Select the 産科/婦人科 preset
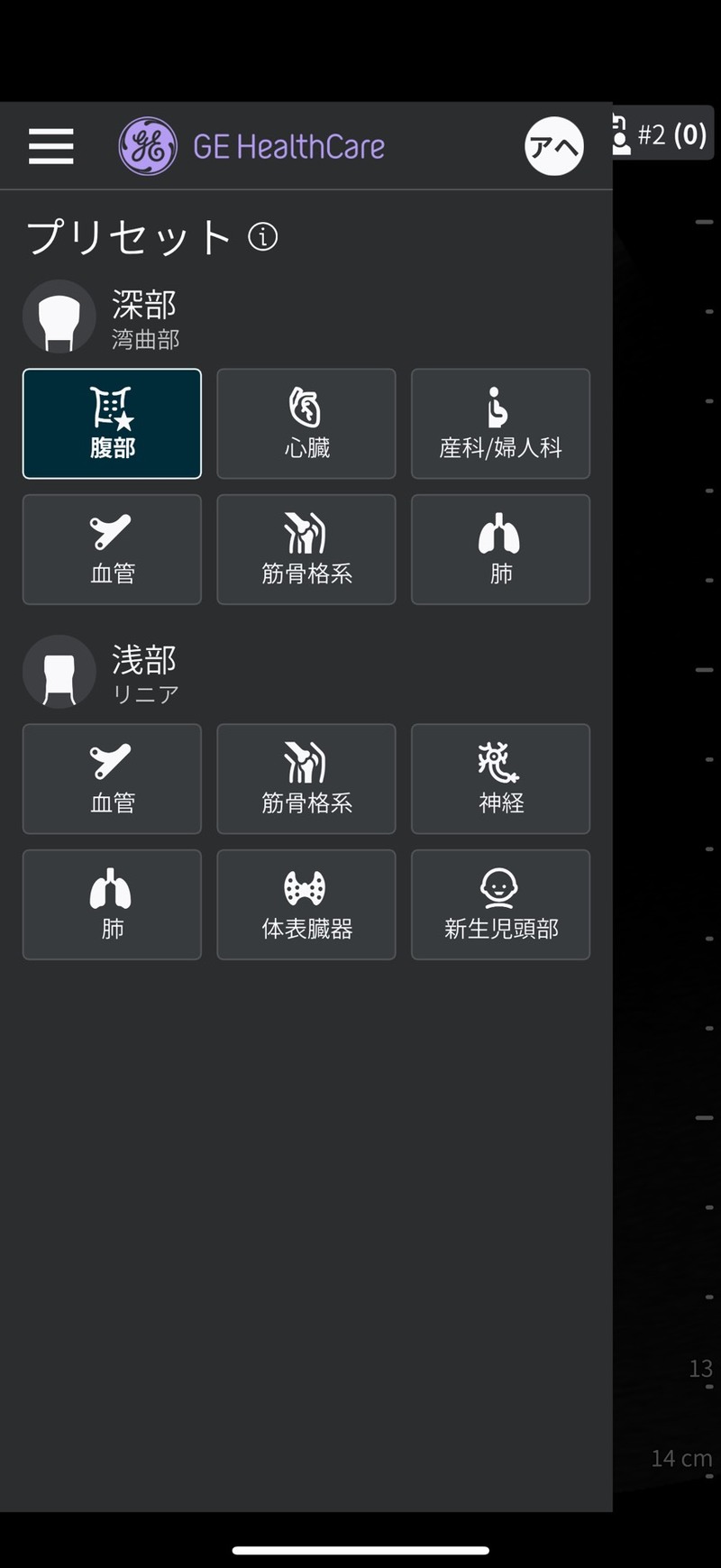721x1568 pixels. click(x=500, y=424)
